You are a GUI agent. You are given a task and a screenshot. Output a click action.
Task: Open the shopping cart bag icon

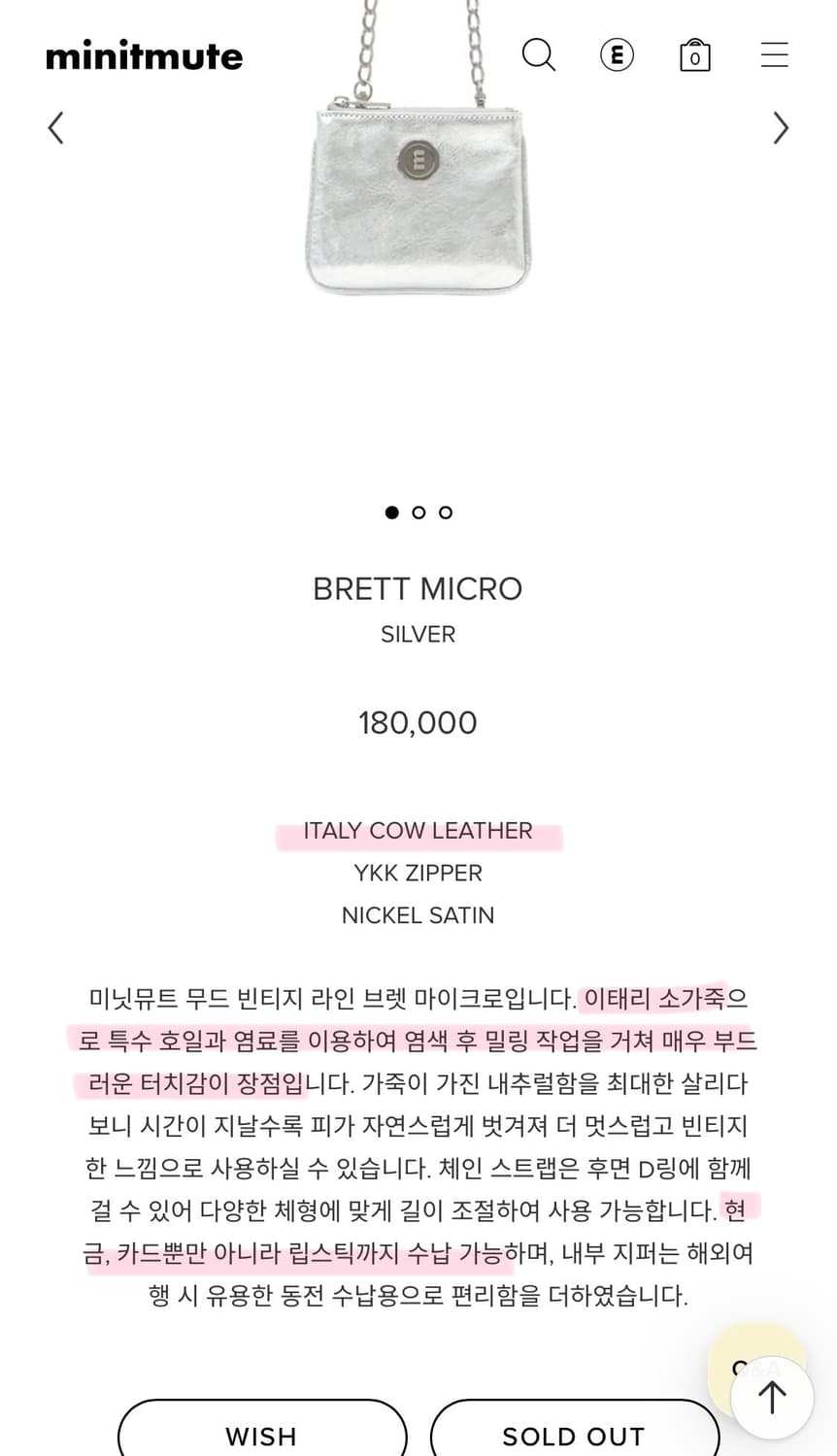click(x=694, y=55)
